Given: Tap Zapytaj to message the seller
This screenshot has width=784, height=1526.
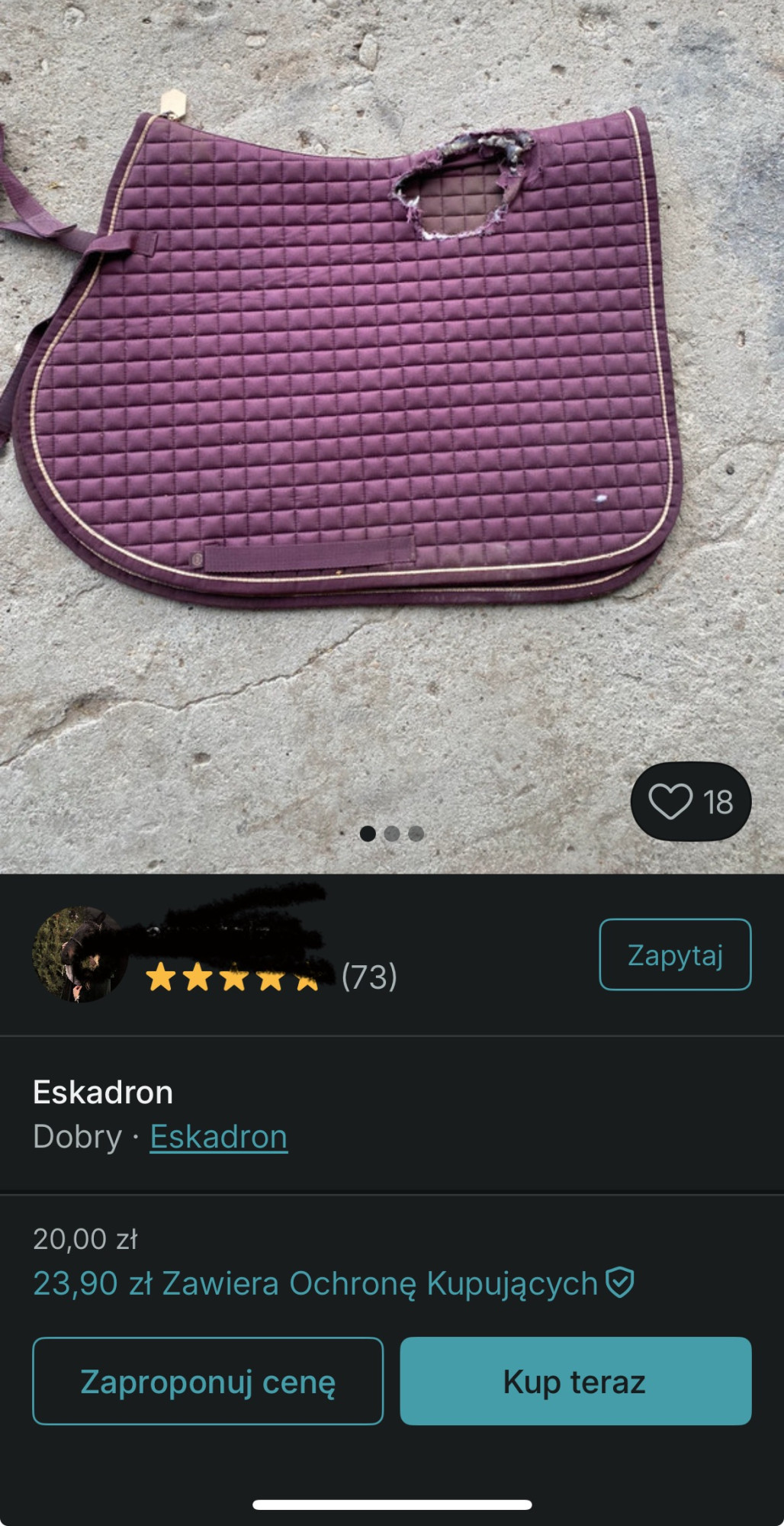Looking at the screenshot, I should tap(675, 955).
